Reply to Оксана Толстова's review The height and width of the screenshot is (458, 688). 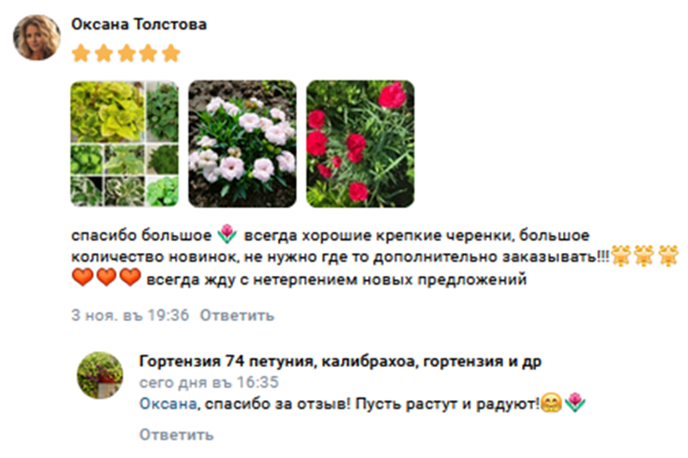(236, 315)
